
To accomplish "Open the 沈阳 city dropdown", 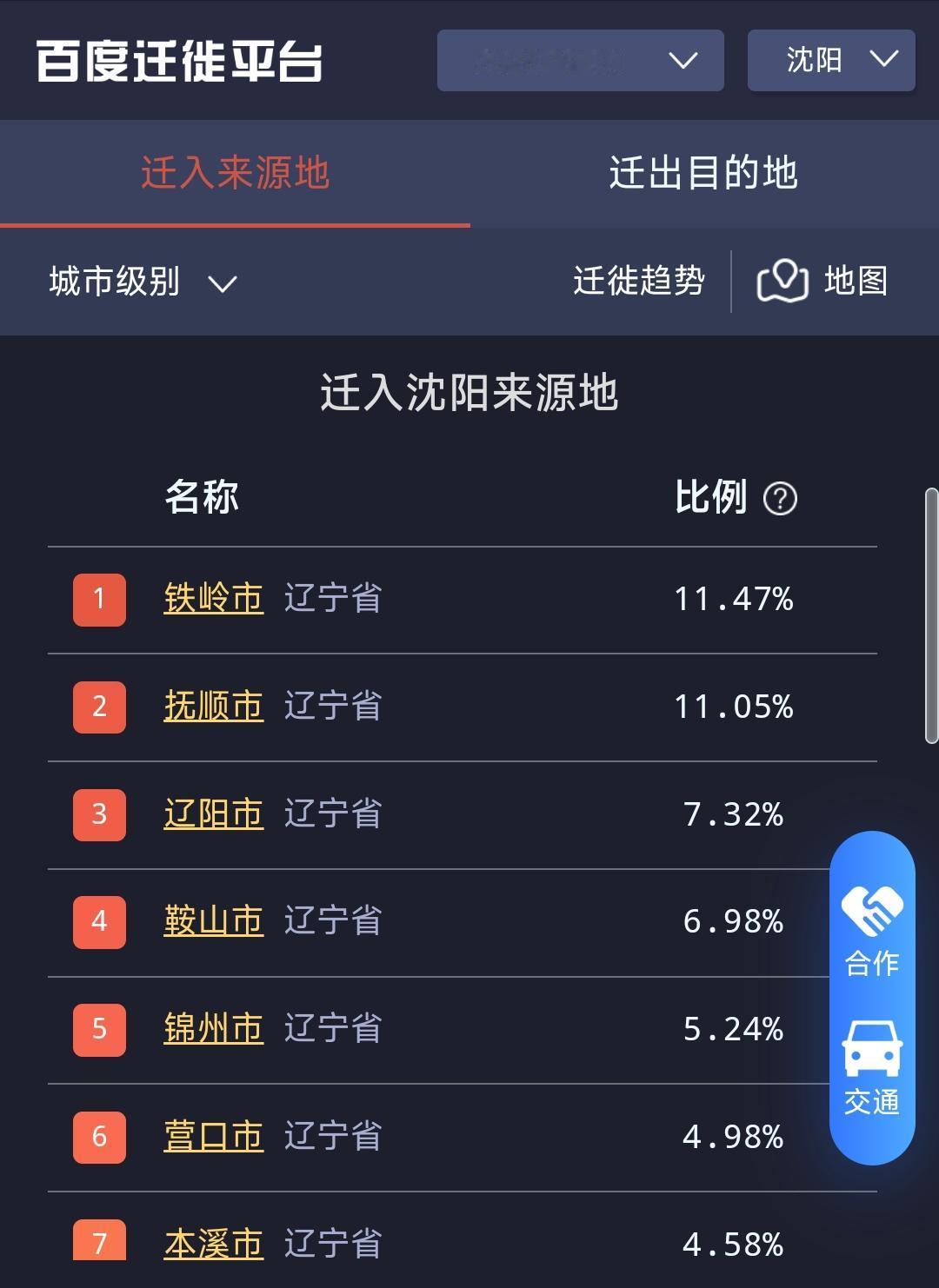I will coord(830,60).
